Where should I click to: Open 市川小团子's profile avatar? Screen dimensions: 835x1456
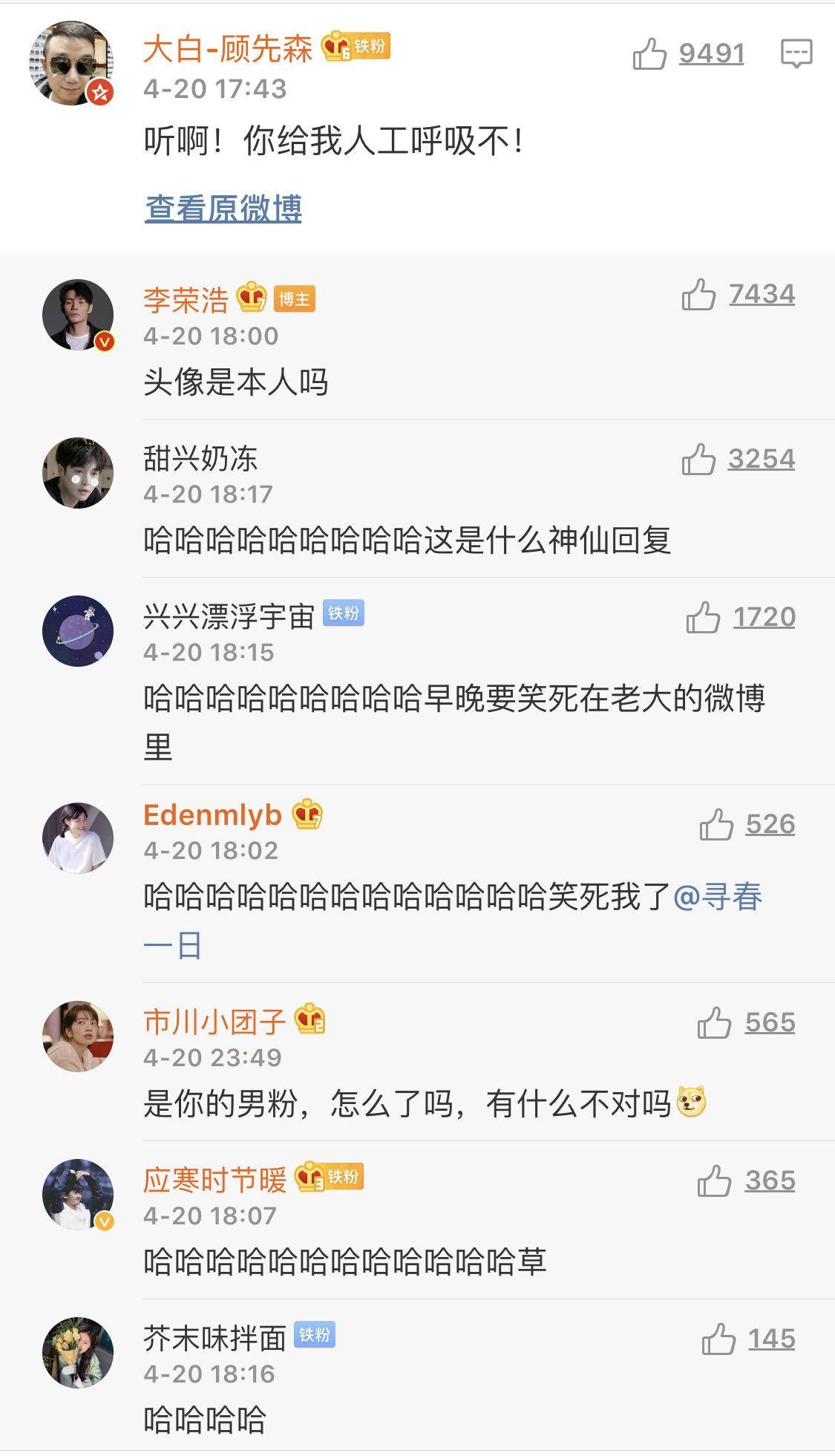coord(79,1036)
